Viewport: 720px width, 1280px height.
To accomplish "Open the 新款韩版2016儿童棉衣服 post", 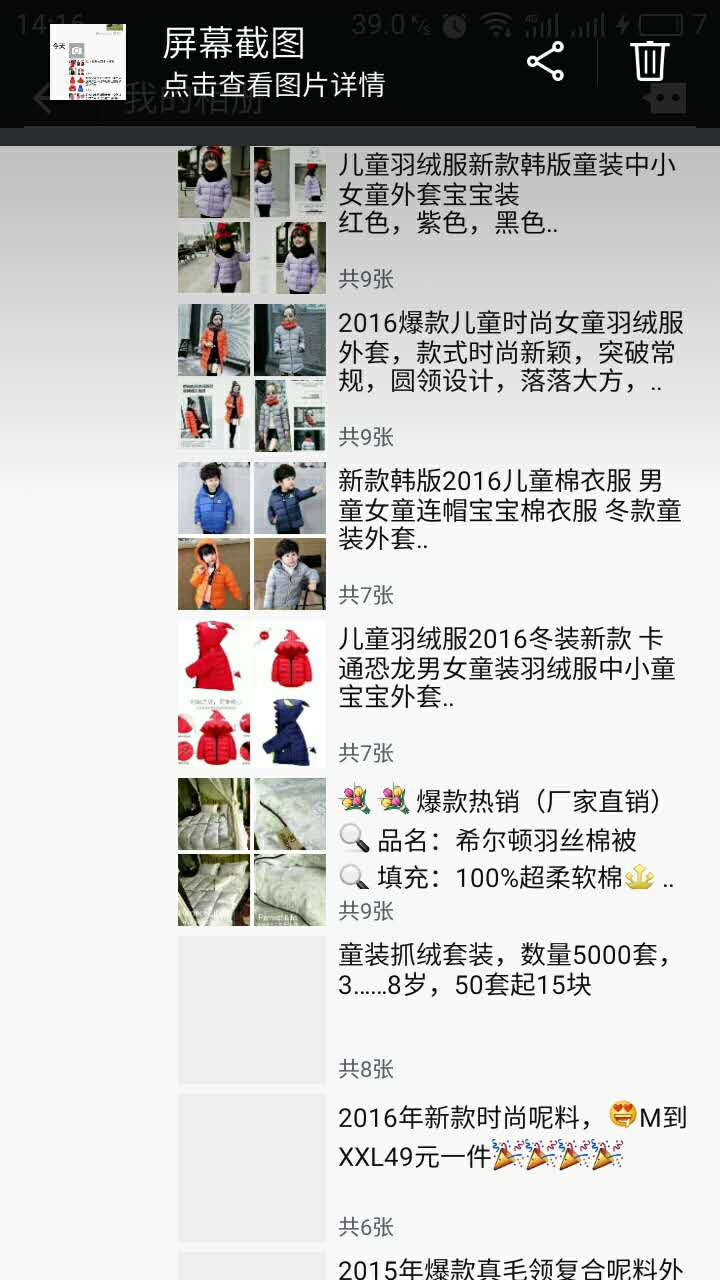I will click(x=510, y=511).
